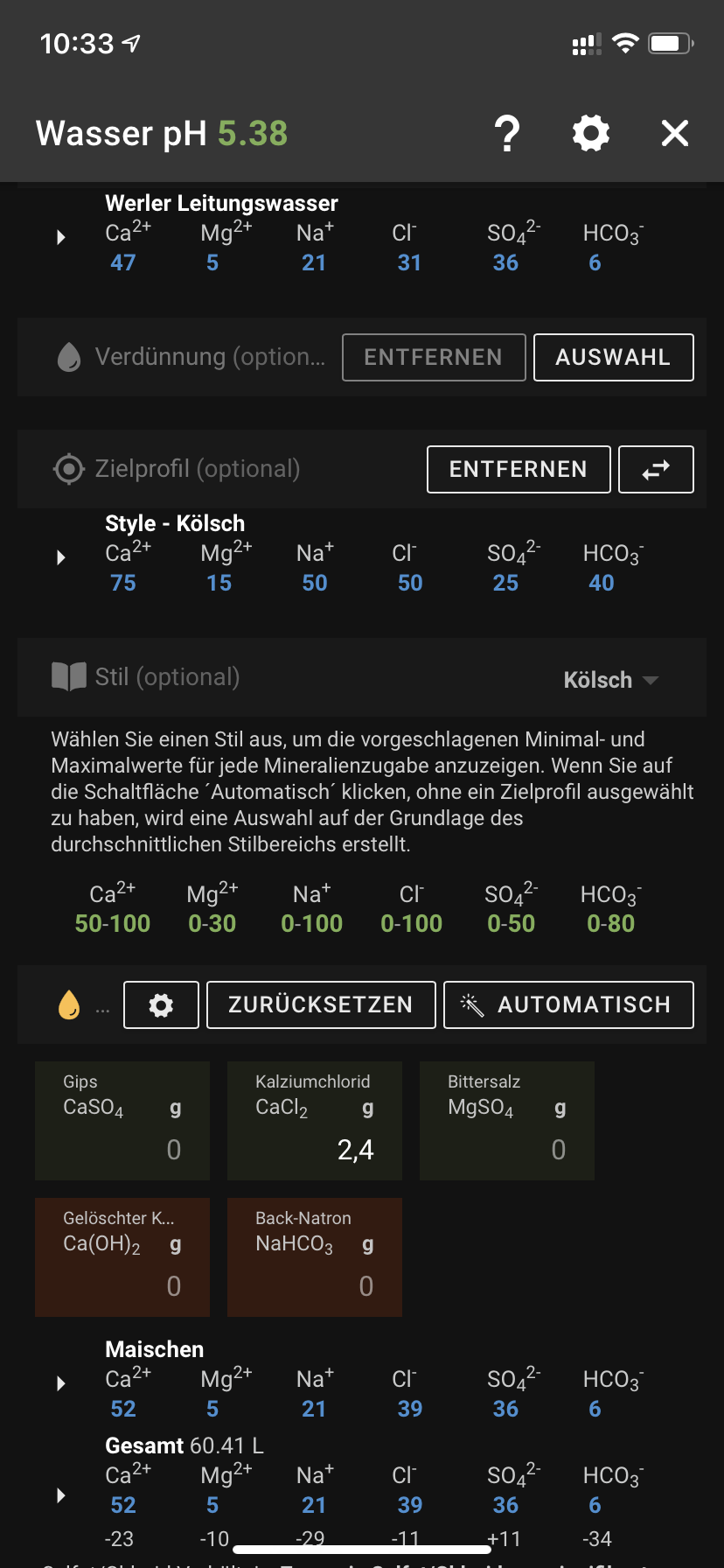Screen dimensions: 724x1568
Task: Tap ENTFERNEN next to Verdünnung
Action: 434,357
